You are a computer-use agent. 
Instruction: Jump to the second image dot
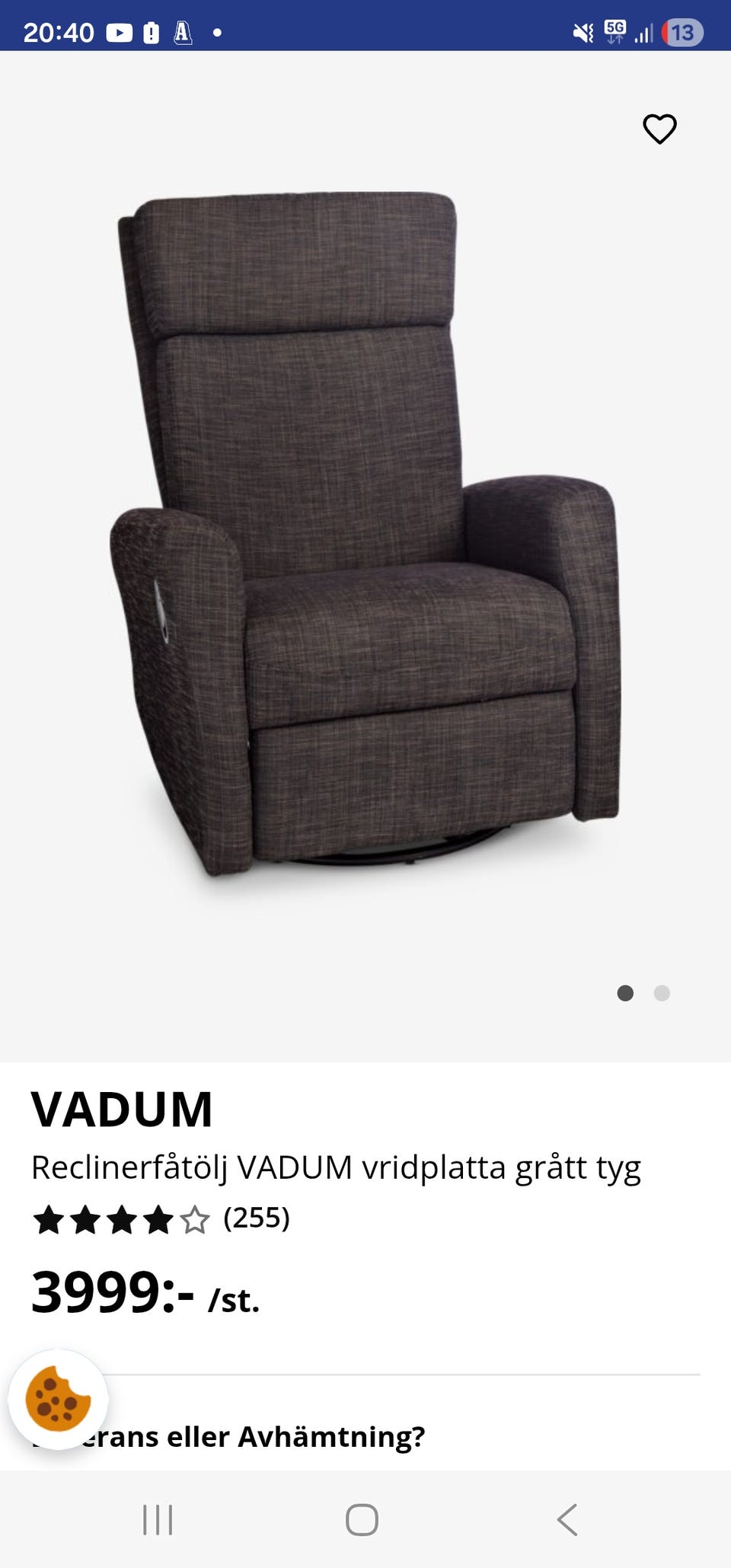pos(662,993)
